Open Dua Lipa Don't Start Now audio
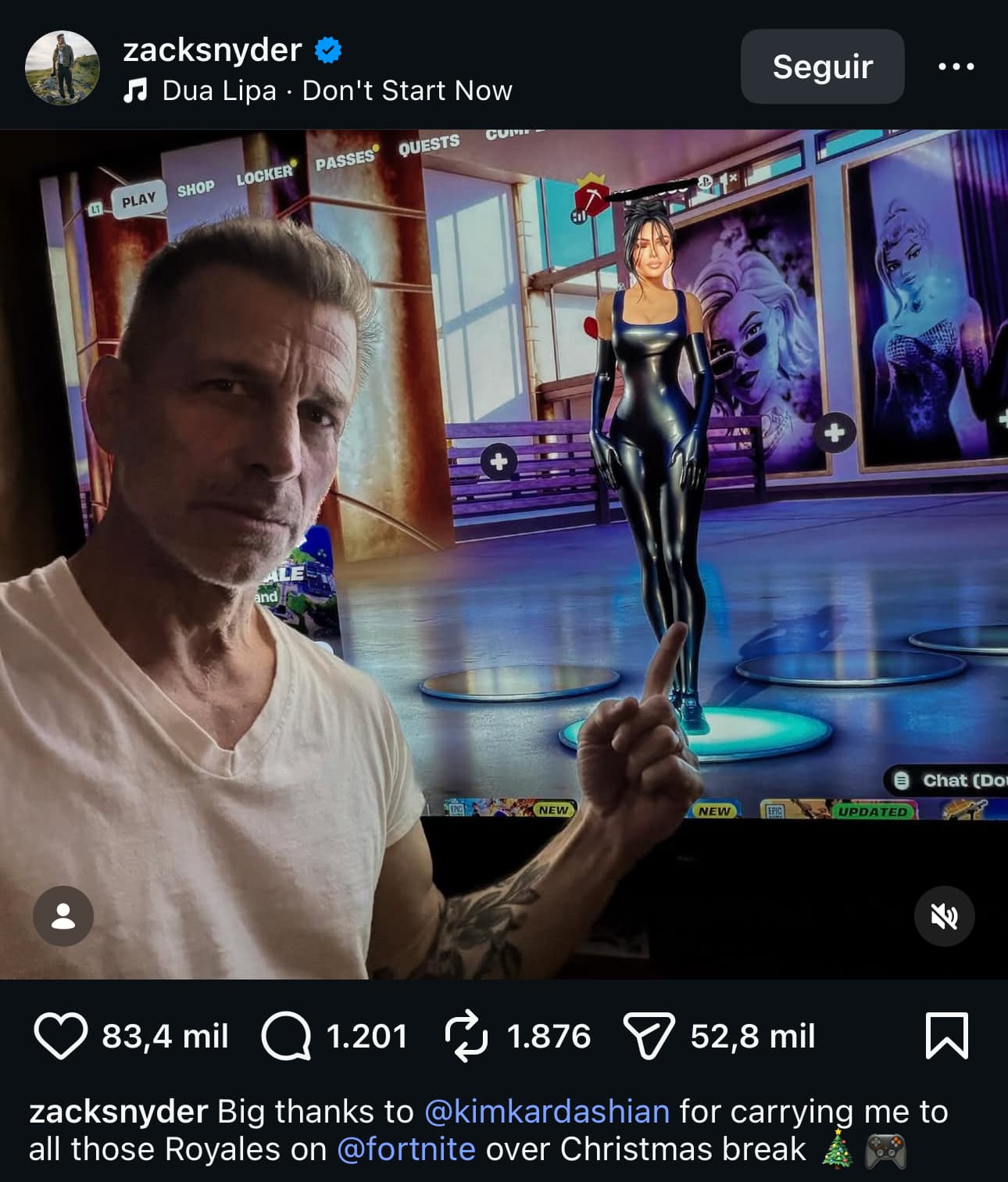 337,91
